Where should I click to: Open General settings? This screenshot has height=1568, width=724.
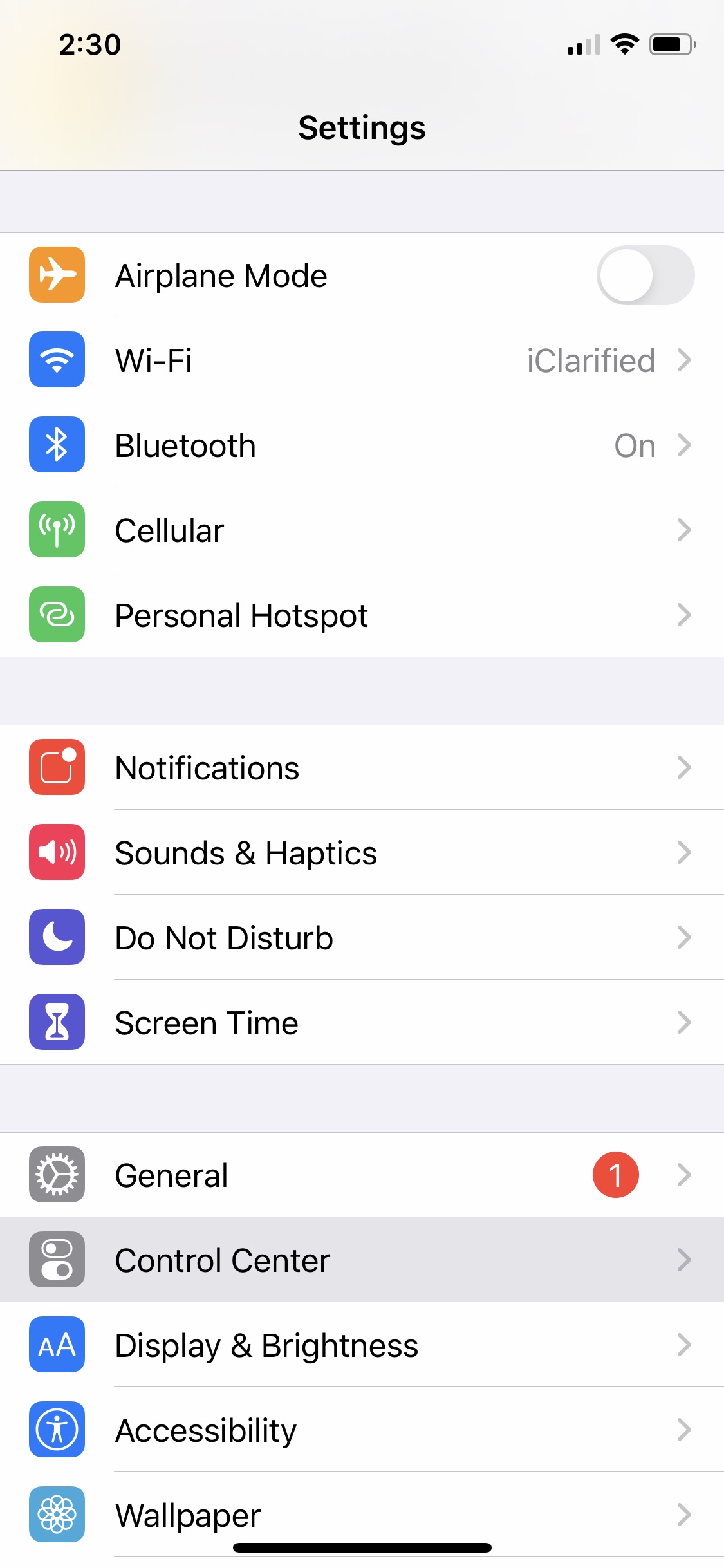[x=362, y=1175]
